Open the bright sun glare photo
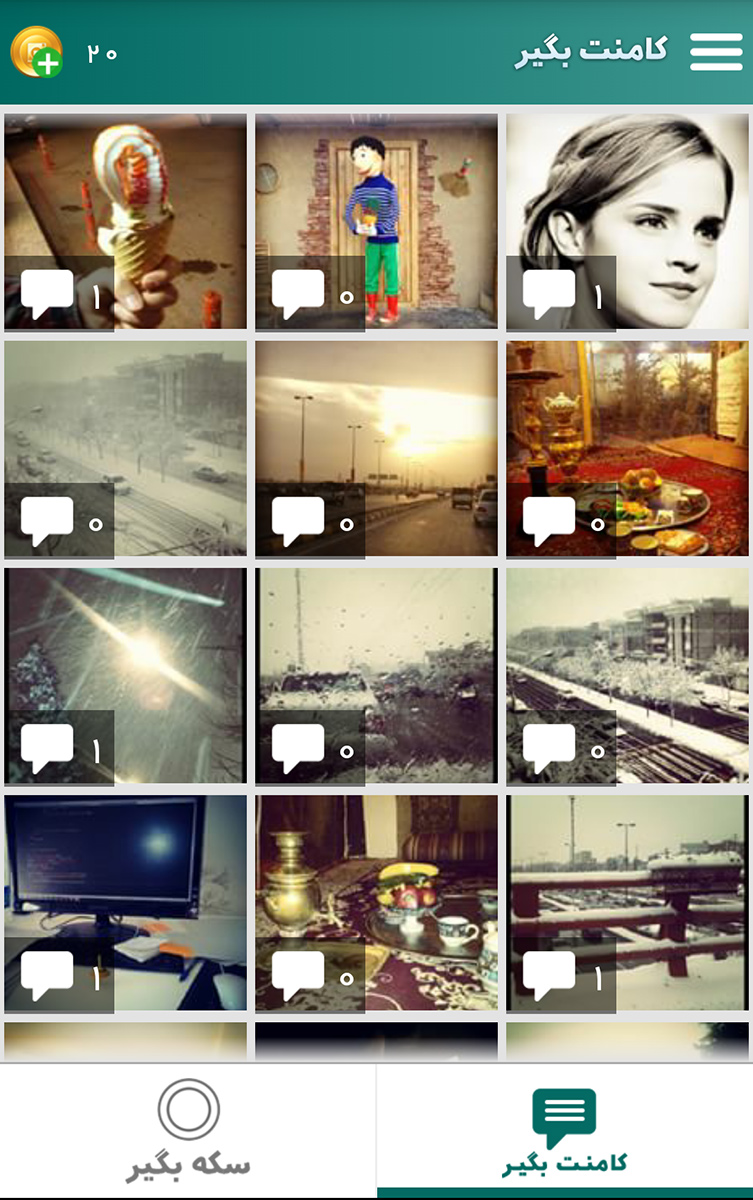Viewport: 753px width, 1200px height. coord(126,676)
